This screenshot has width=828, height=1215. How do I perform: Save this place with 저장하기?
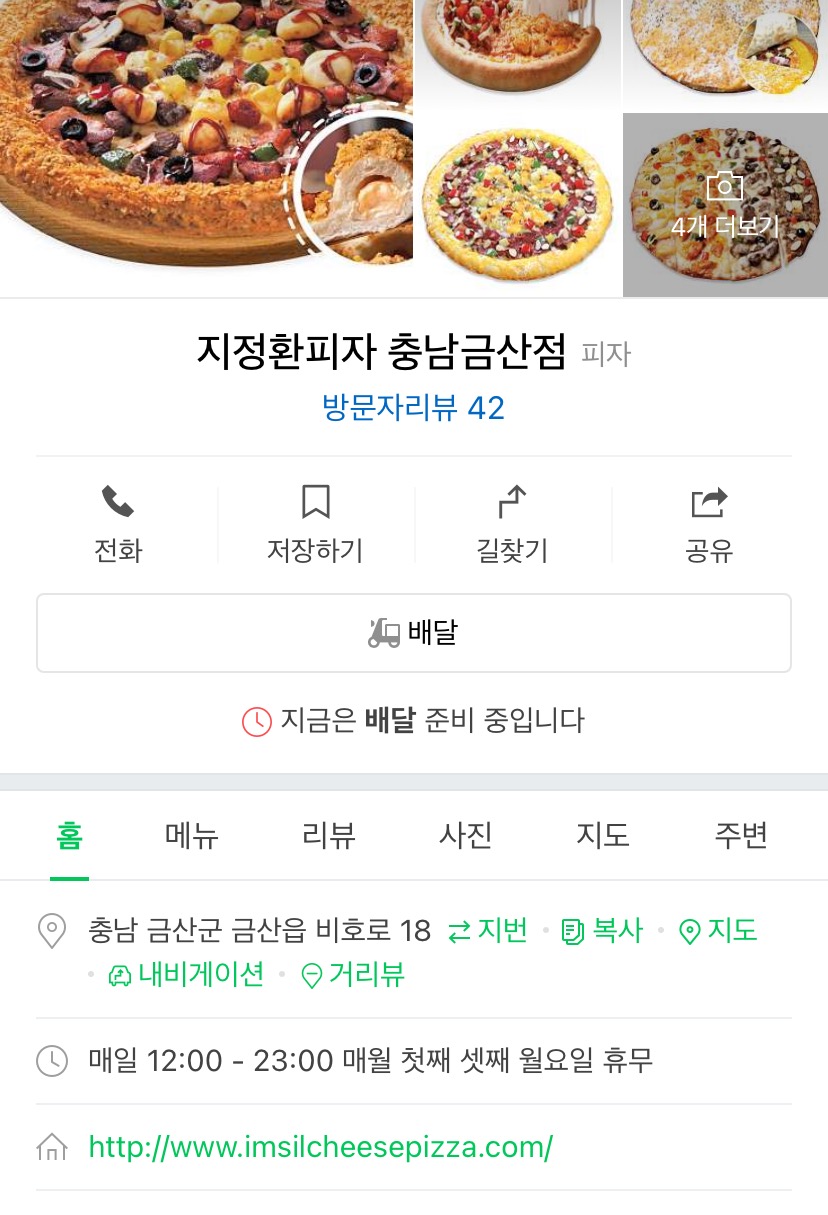click(315, 524)
